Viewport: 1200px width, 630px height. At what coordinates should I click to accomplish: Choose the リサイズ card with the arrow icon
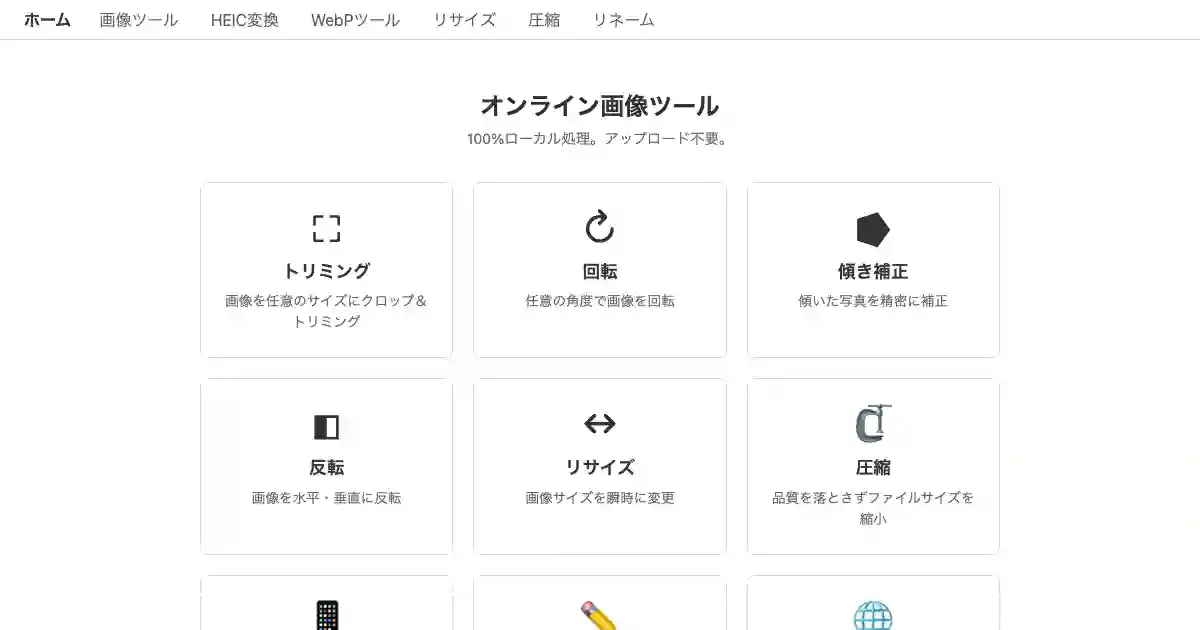pos(600,466)
